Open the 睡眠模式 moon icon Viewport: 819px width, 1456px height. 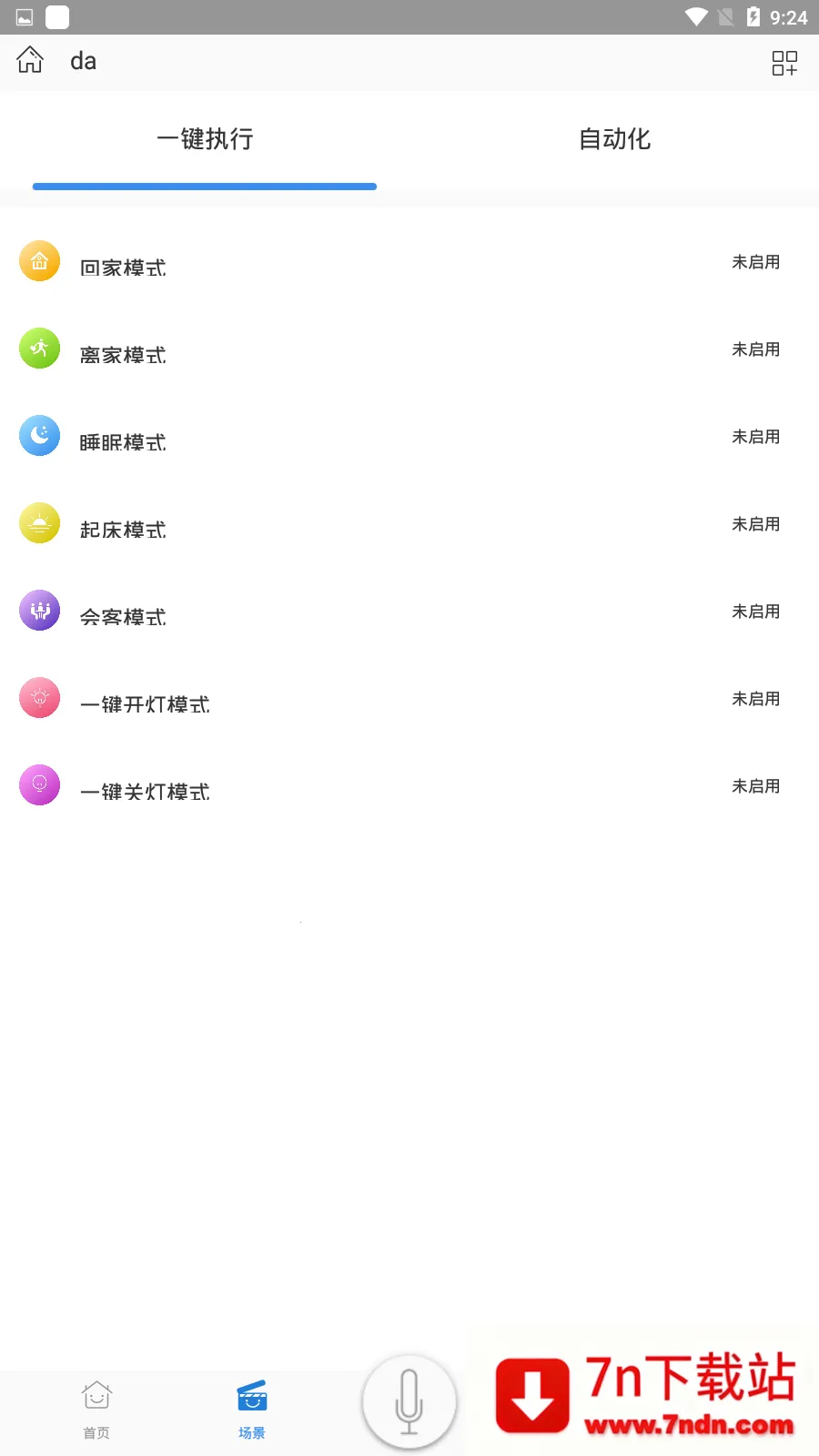pos(39,435)
